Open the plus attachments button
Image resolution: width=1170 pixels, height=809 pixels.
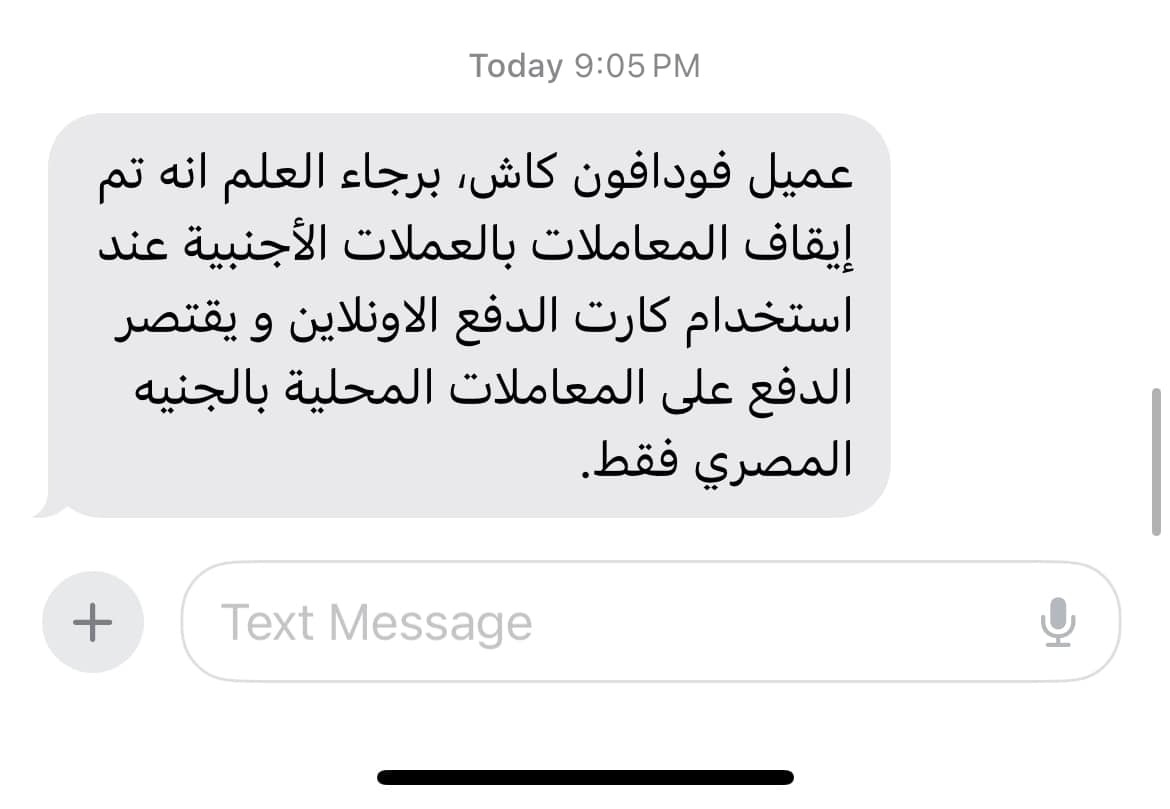coord(93,622)
